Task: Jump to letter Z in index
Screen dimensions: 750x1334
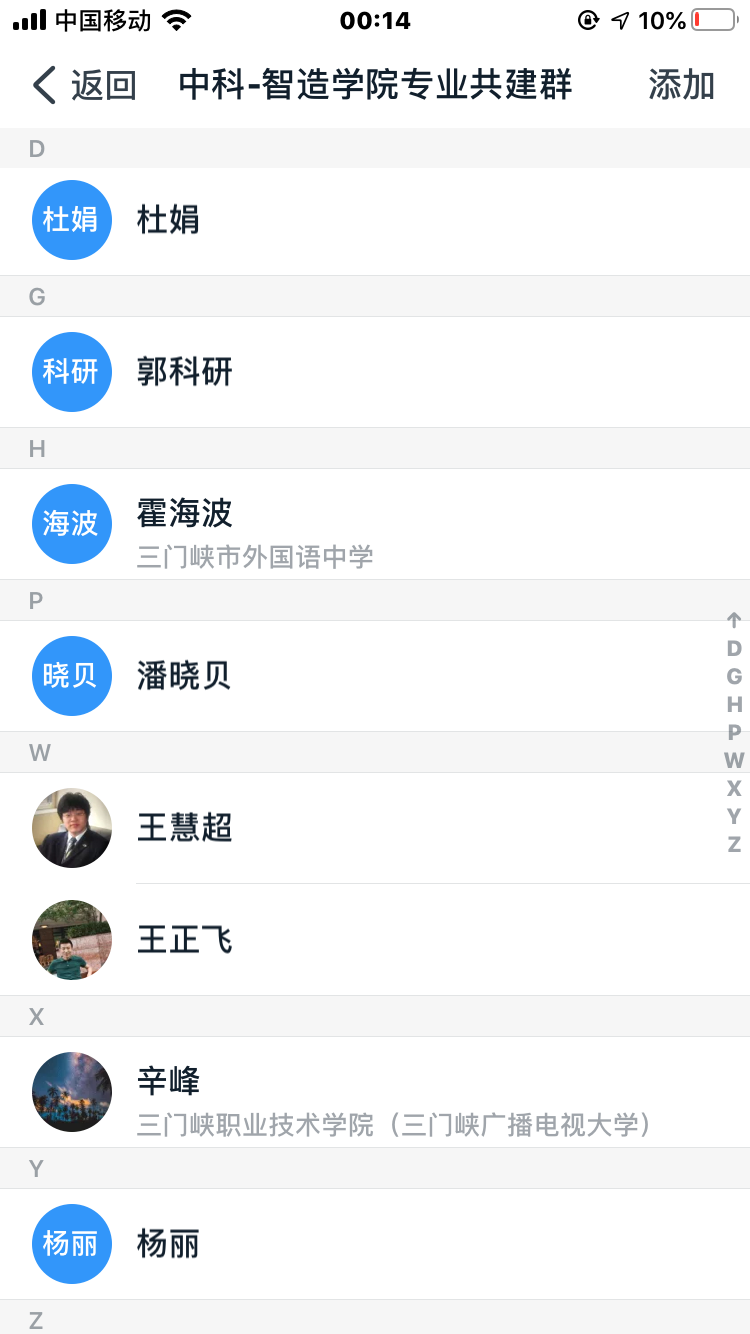Action: click(x=734, y=844)
